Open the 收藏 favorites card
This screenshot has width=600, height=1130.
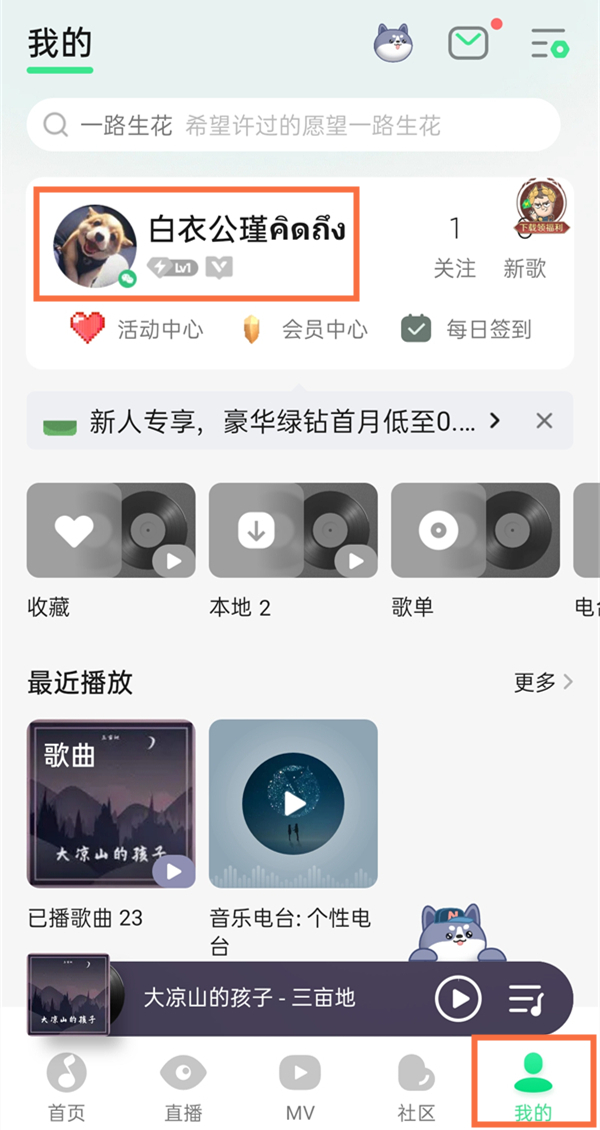[x=111, y=531]
